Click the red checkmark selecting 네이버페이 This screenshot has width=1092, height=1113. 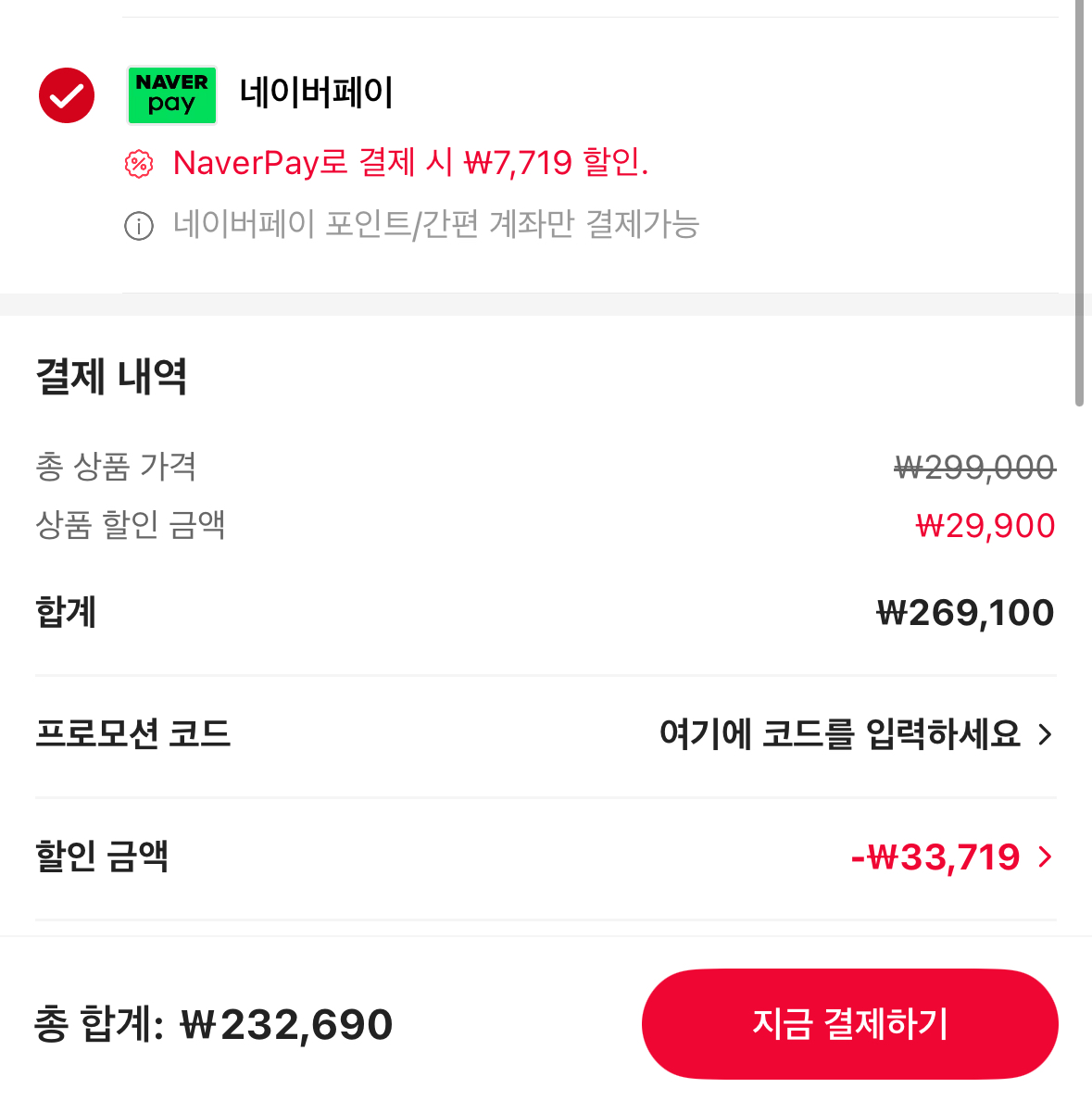pyautogui.click(x=66, y=95)
